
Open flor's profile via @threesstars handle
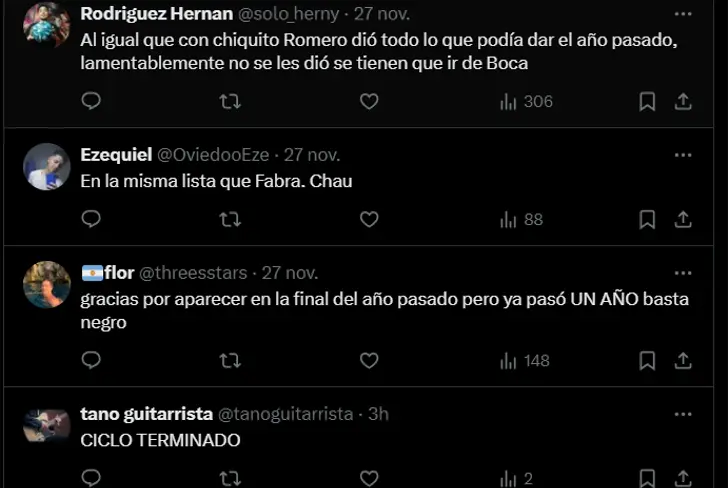pyautogui.click(x=196, y=273)
